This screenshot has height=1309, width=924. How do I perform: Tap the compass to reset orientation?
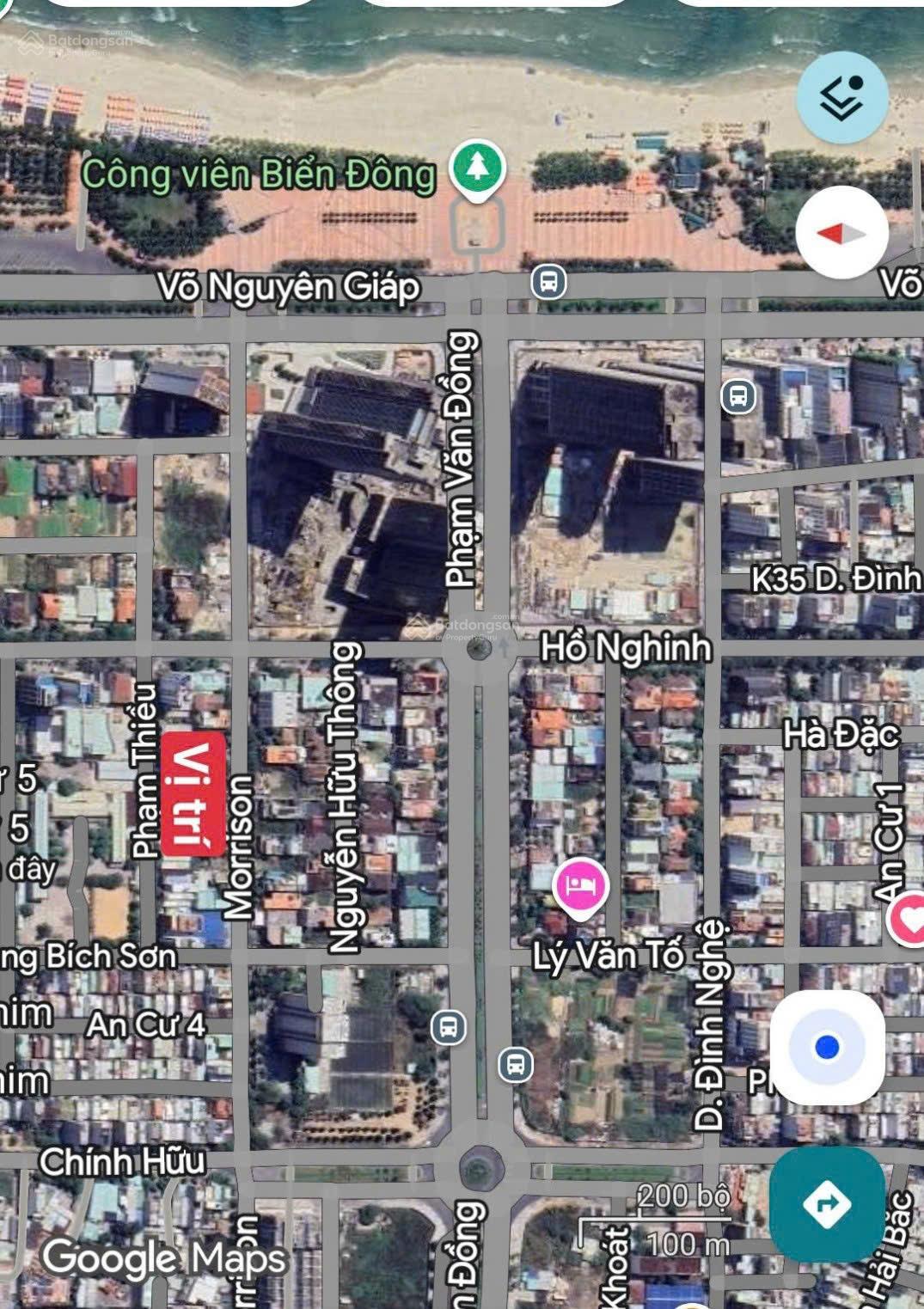(x=841, y=232)
